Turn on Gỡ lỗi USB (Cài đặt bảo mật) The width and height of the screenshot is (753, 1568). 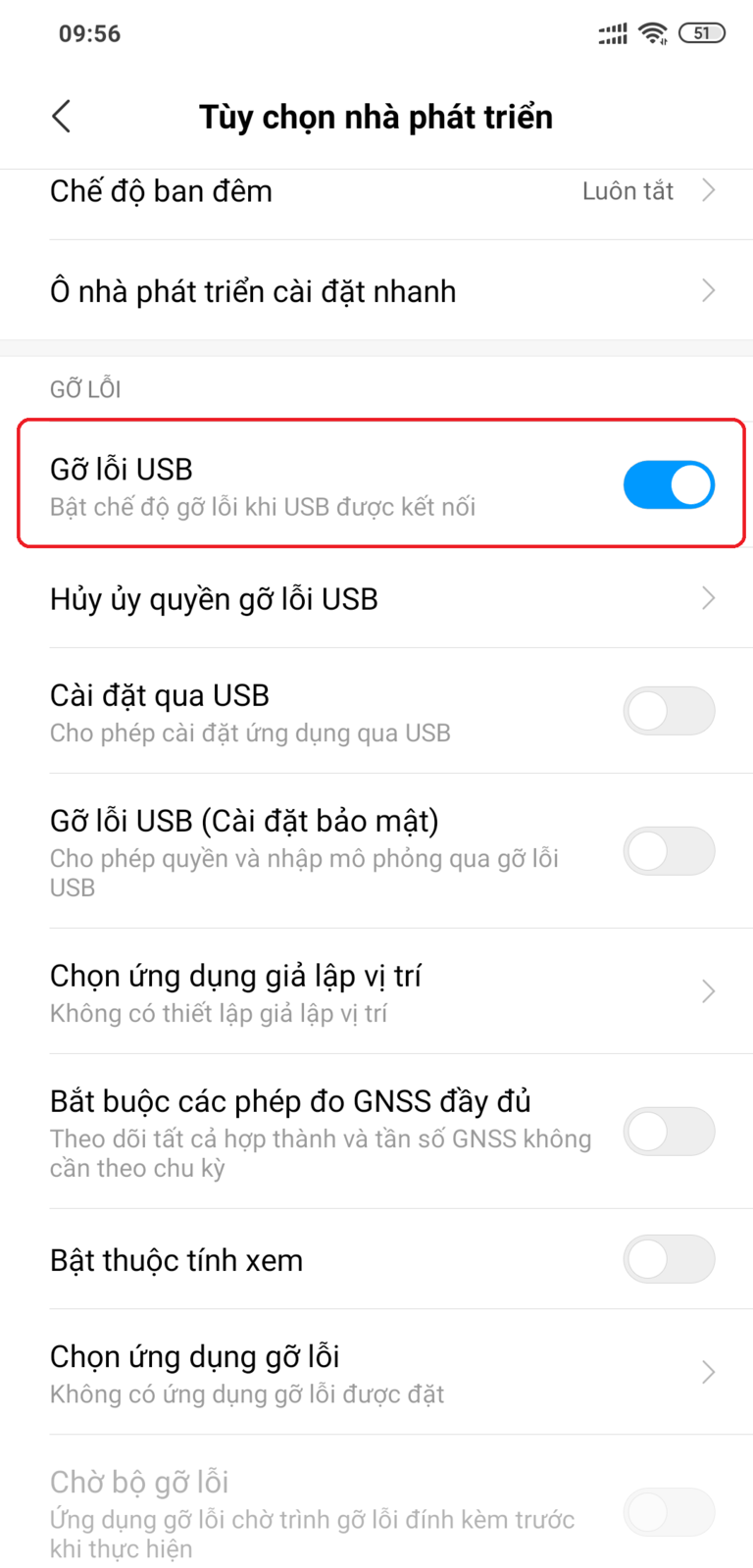point(669,851)
